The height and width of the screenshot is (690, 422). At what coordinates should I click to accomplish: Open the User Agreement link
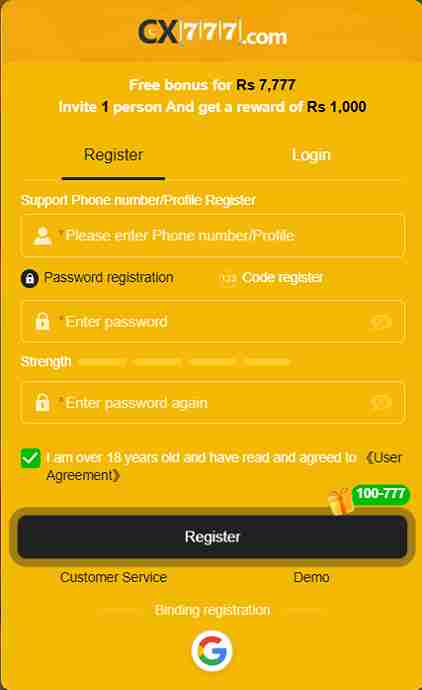click(224, 466)
